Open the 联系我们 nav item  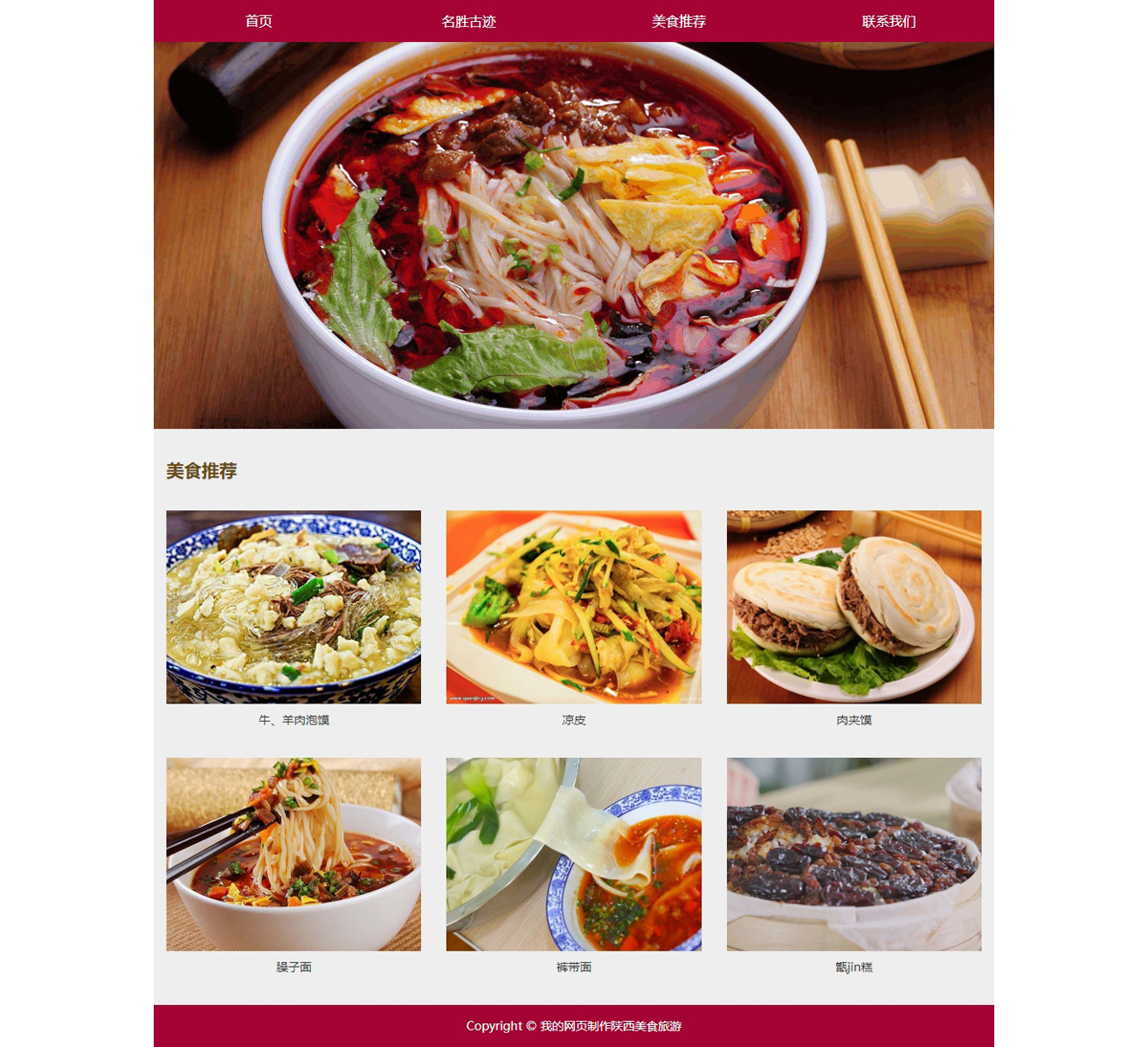click(x=889, y=21)
